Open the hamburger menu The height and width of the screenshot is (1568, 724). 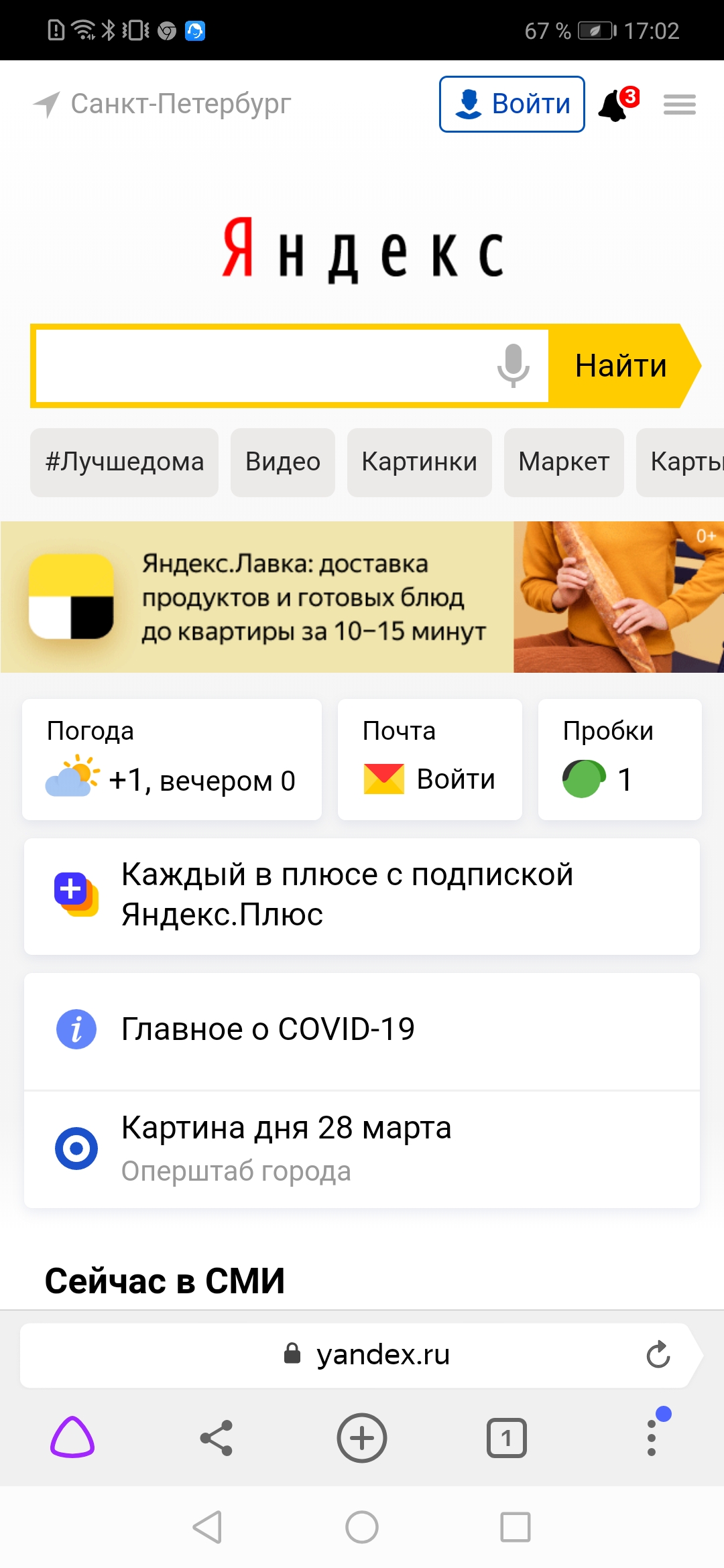point(680,105)
